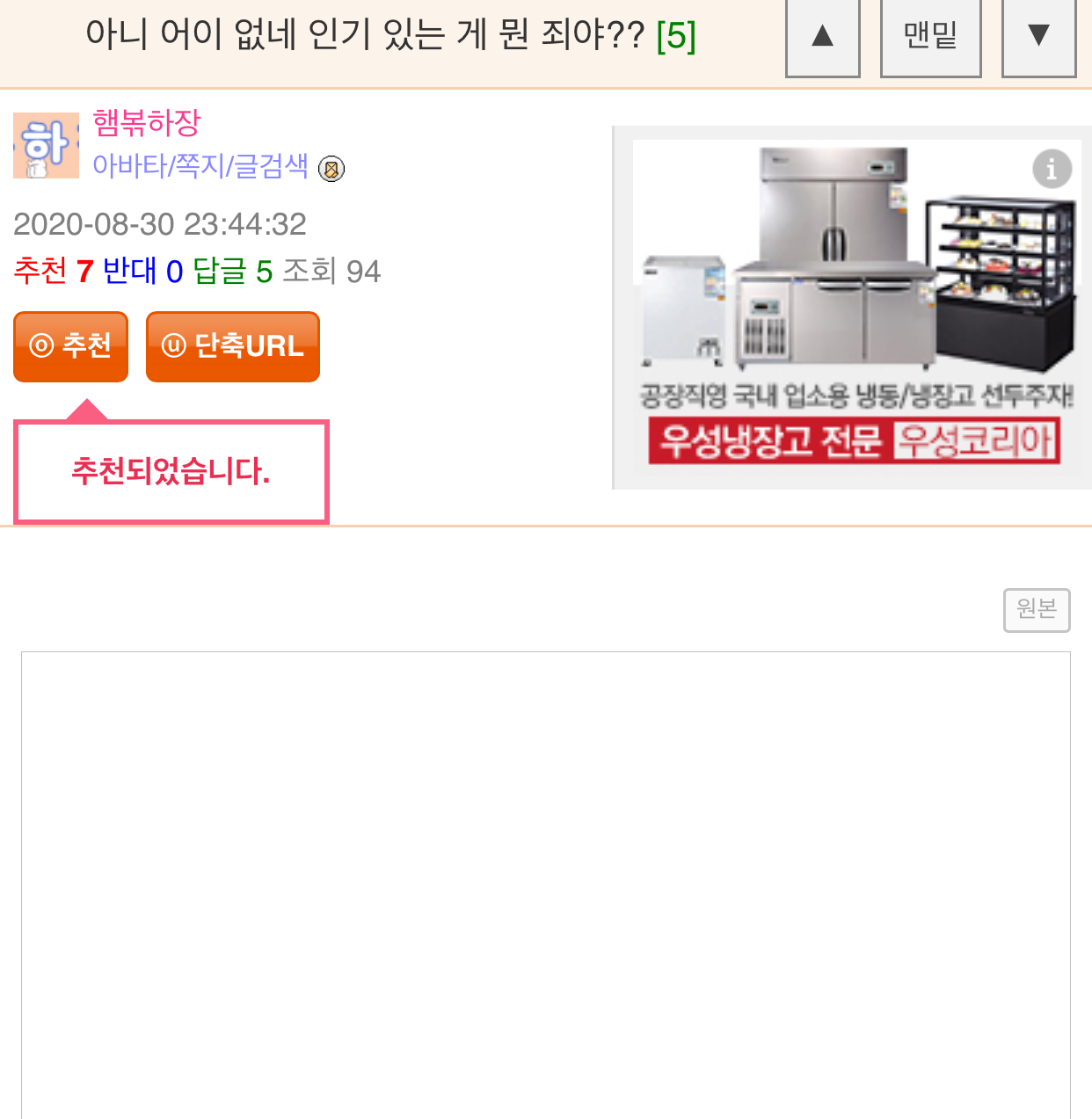
Task: Recommend the post with 추천 button
Action: click(71, 346)
